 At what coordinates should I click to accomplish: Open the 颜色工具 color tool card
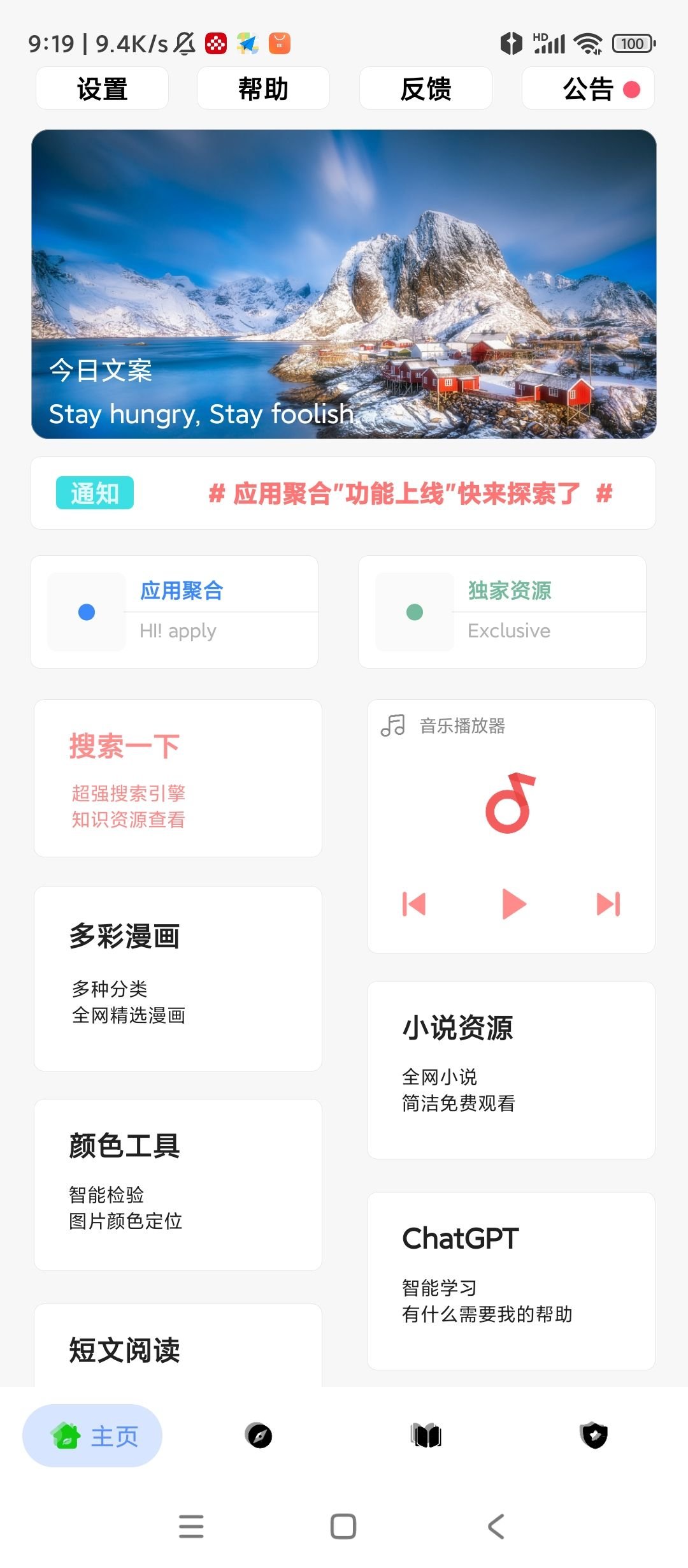[178, 1185]
